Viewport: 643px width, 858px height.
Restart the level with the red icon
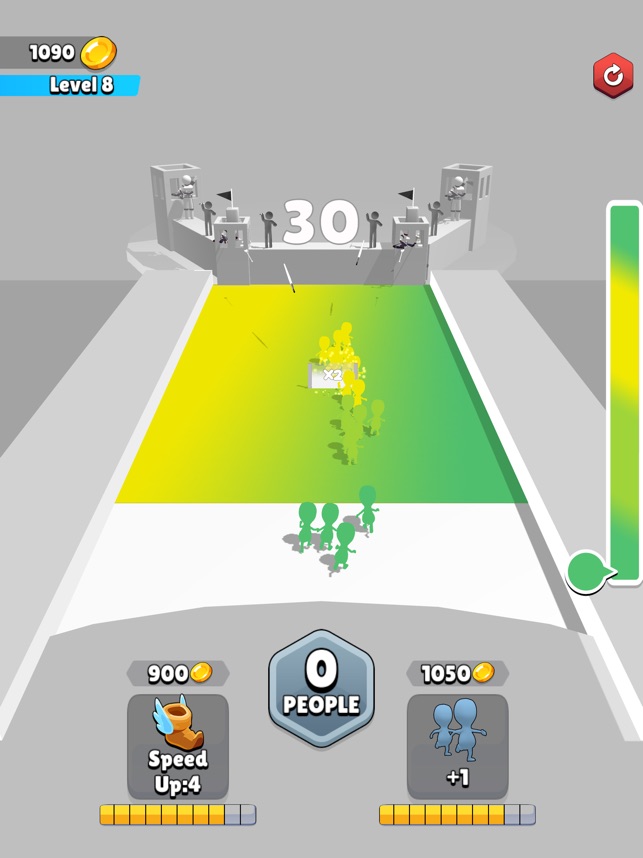click(x=612, y=75)
